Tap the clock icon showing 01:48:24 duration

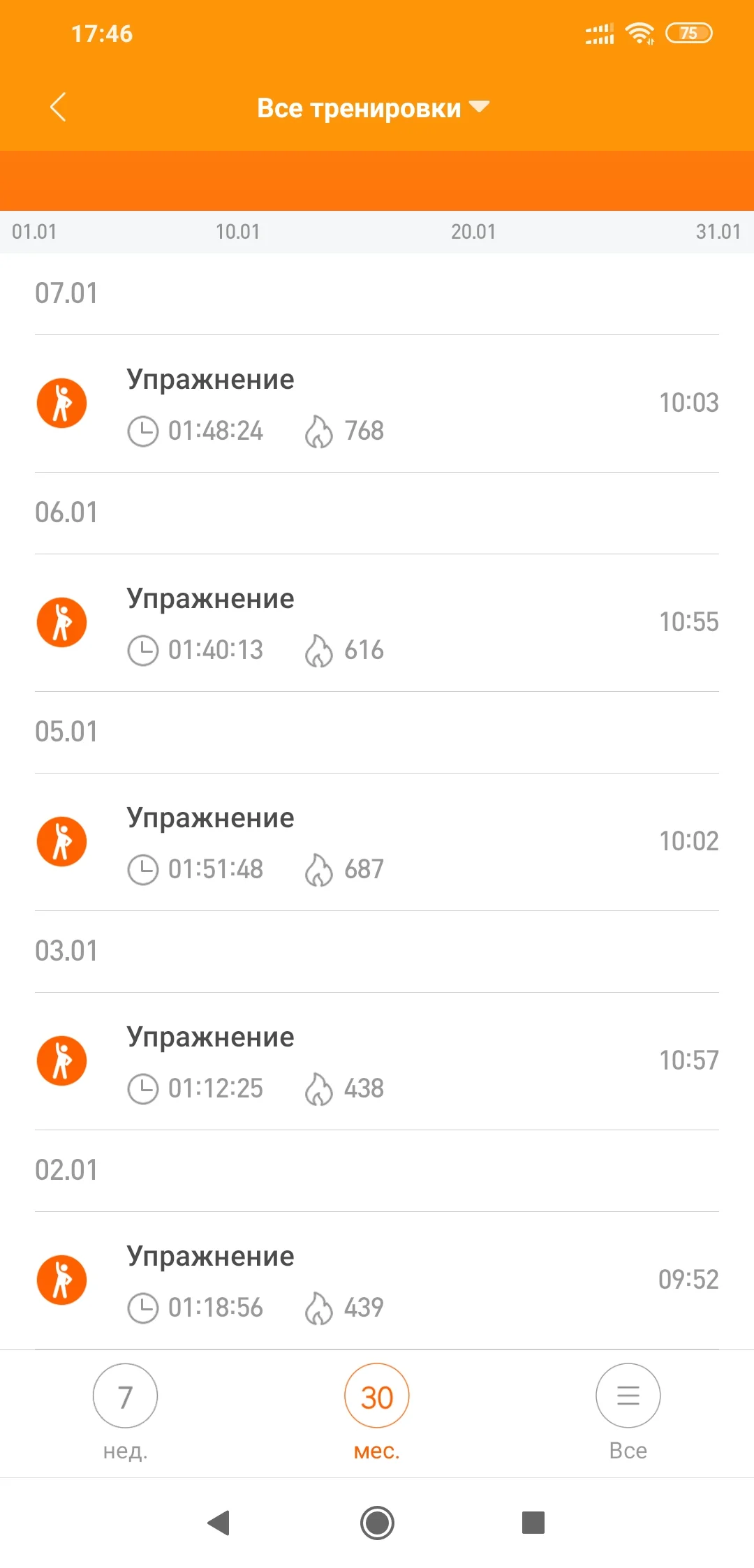click(142, 431)
